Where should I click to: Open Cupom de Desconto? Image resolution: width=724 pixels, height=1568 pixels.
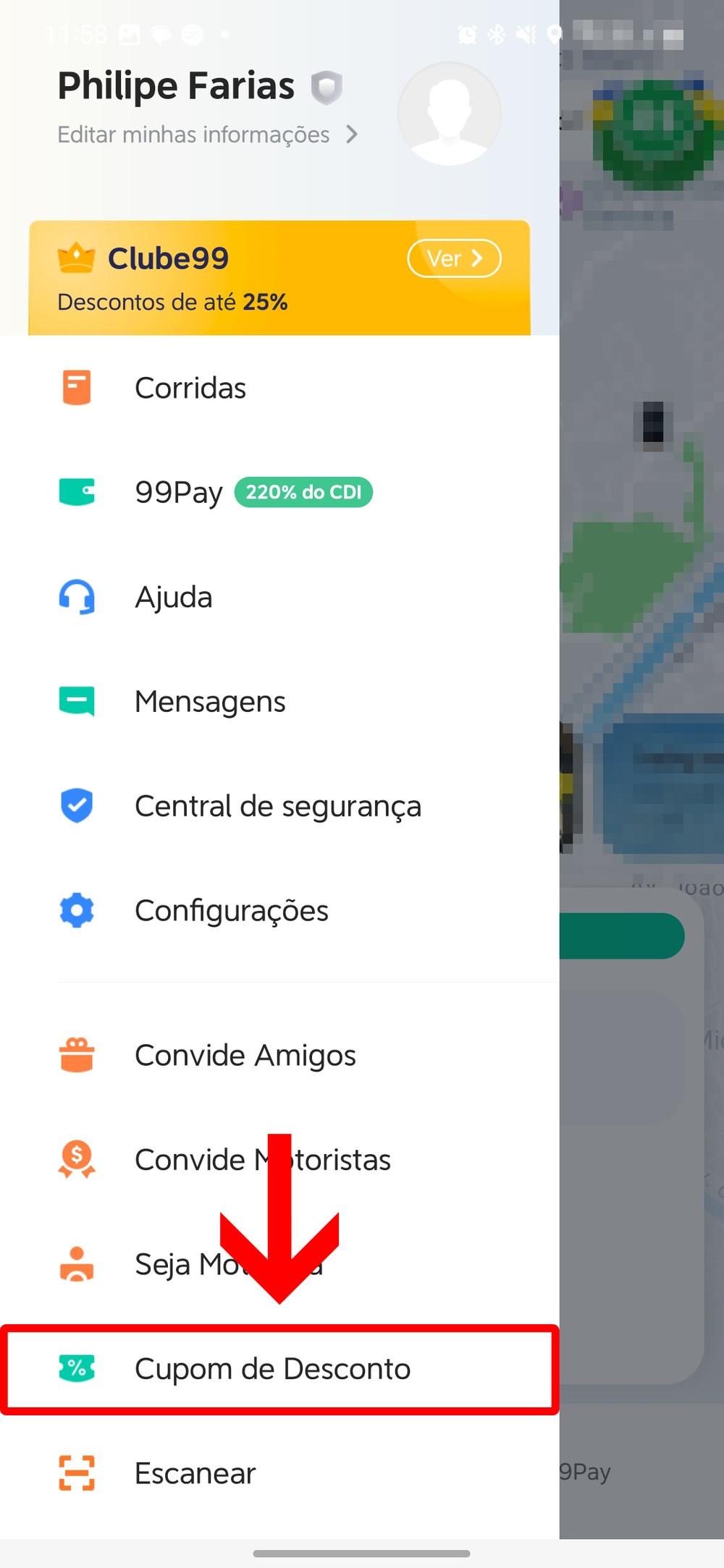pos(272,1369)
